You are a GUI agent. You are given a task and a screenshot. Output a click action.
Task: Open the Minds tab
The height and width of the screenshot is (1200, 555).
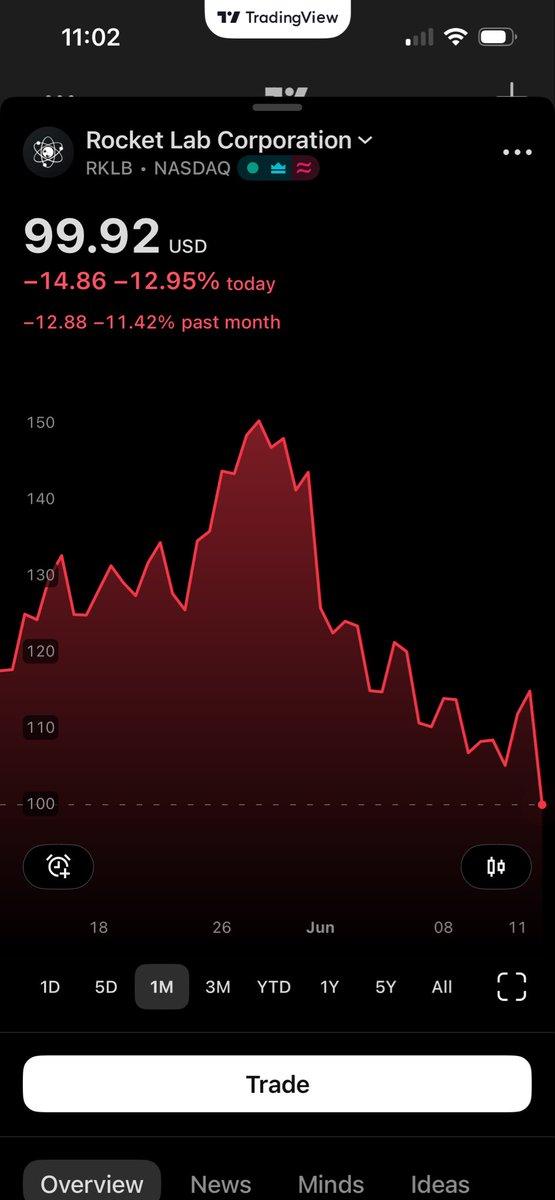point(331,1185)
